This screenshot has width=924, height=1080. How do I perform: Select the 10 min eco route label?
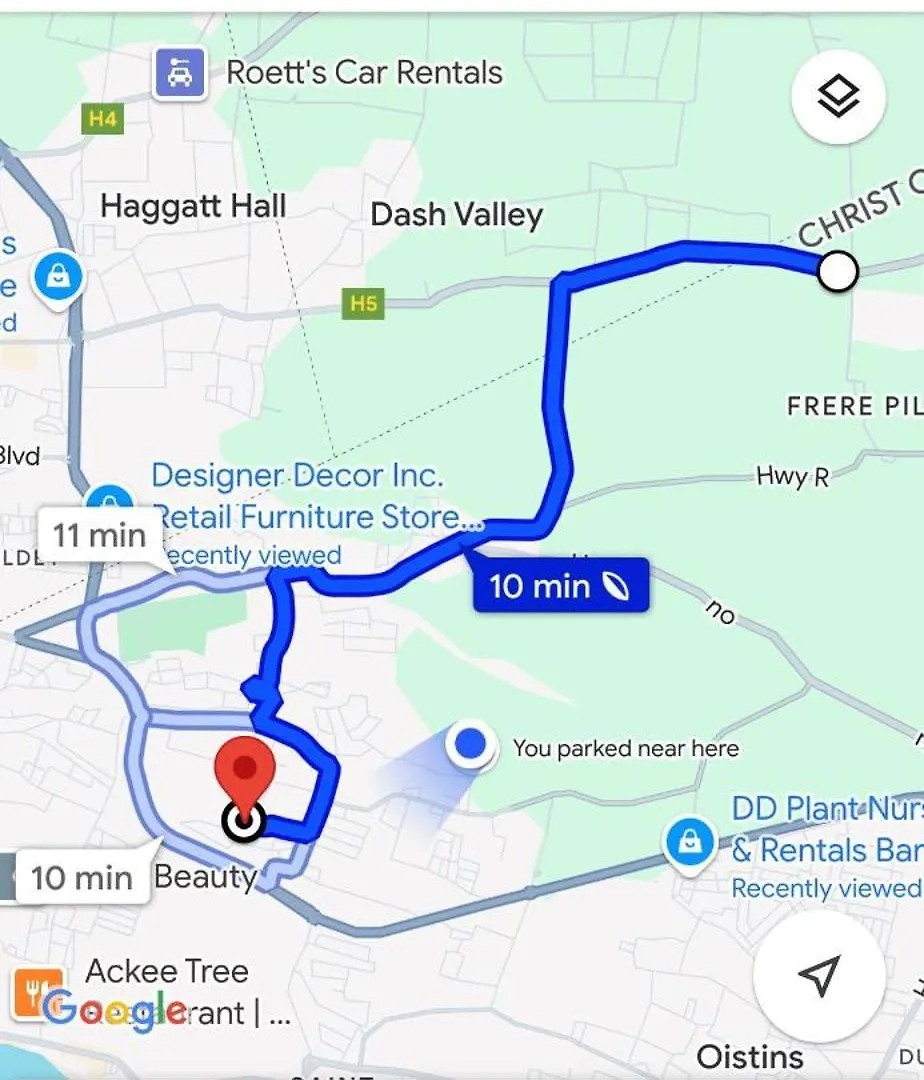pyautogui.click(x=560, y=586)
